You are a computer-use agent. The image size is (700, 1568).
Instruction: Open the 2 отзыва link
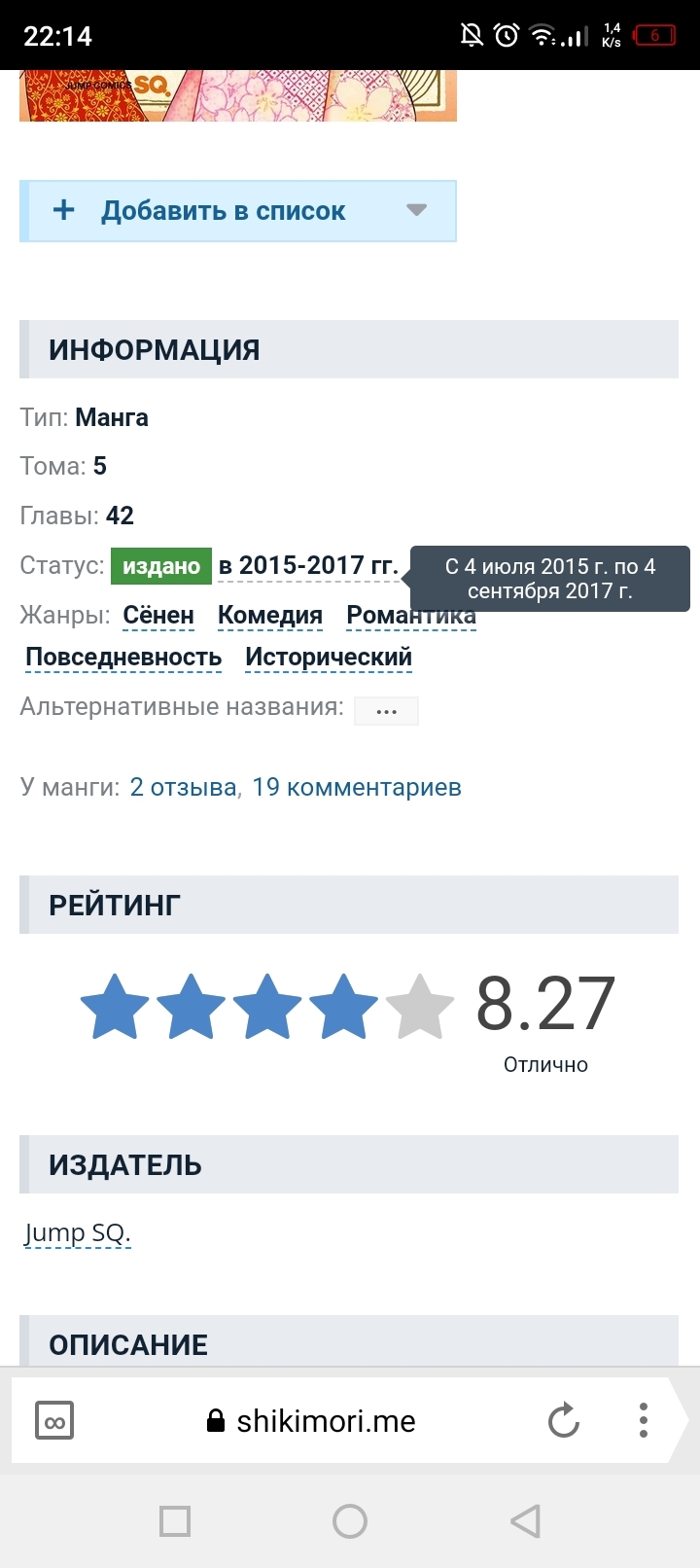(183, 787)
